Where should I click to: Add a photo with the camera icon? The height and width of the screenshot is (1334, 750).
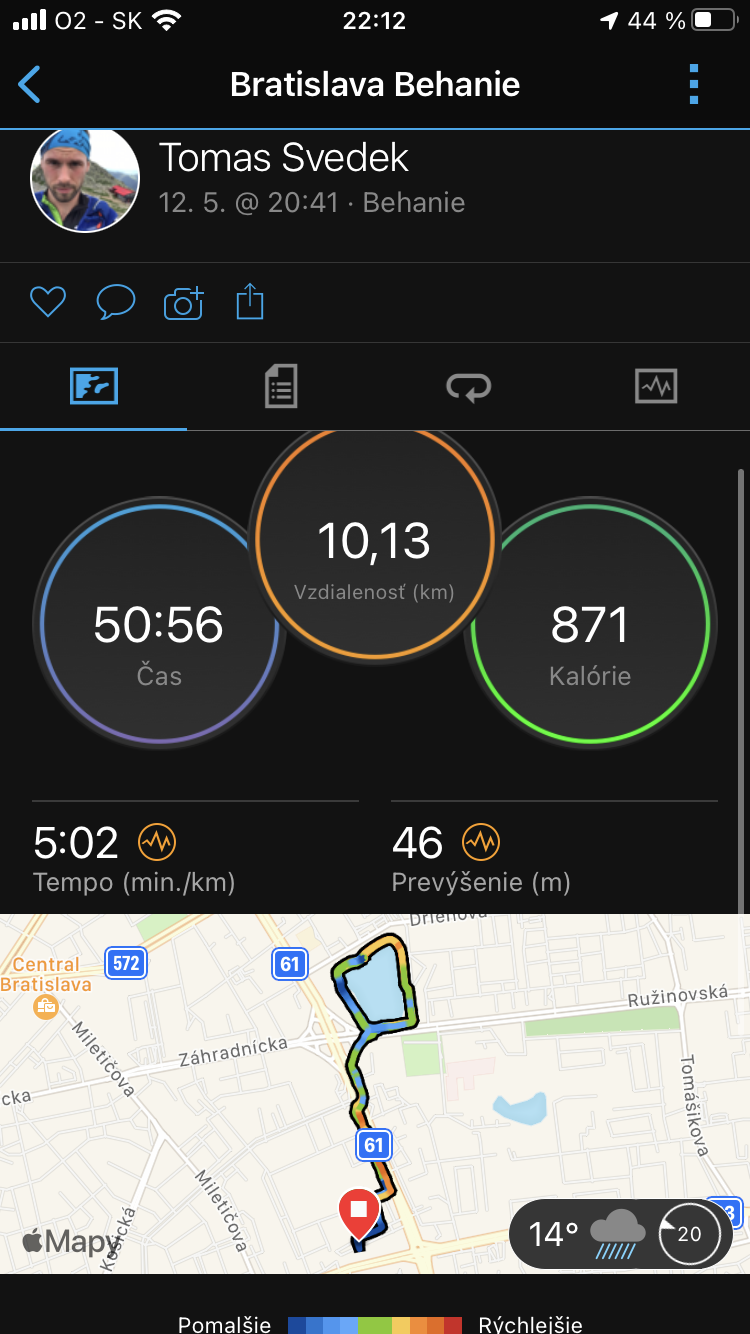click(x=184, y=302)
